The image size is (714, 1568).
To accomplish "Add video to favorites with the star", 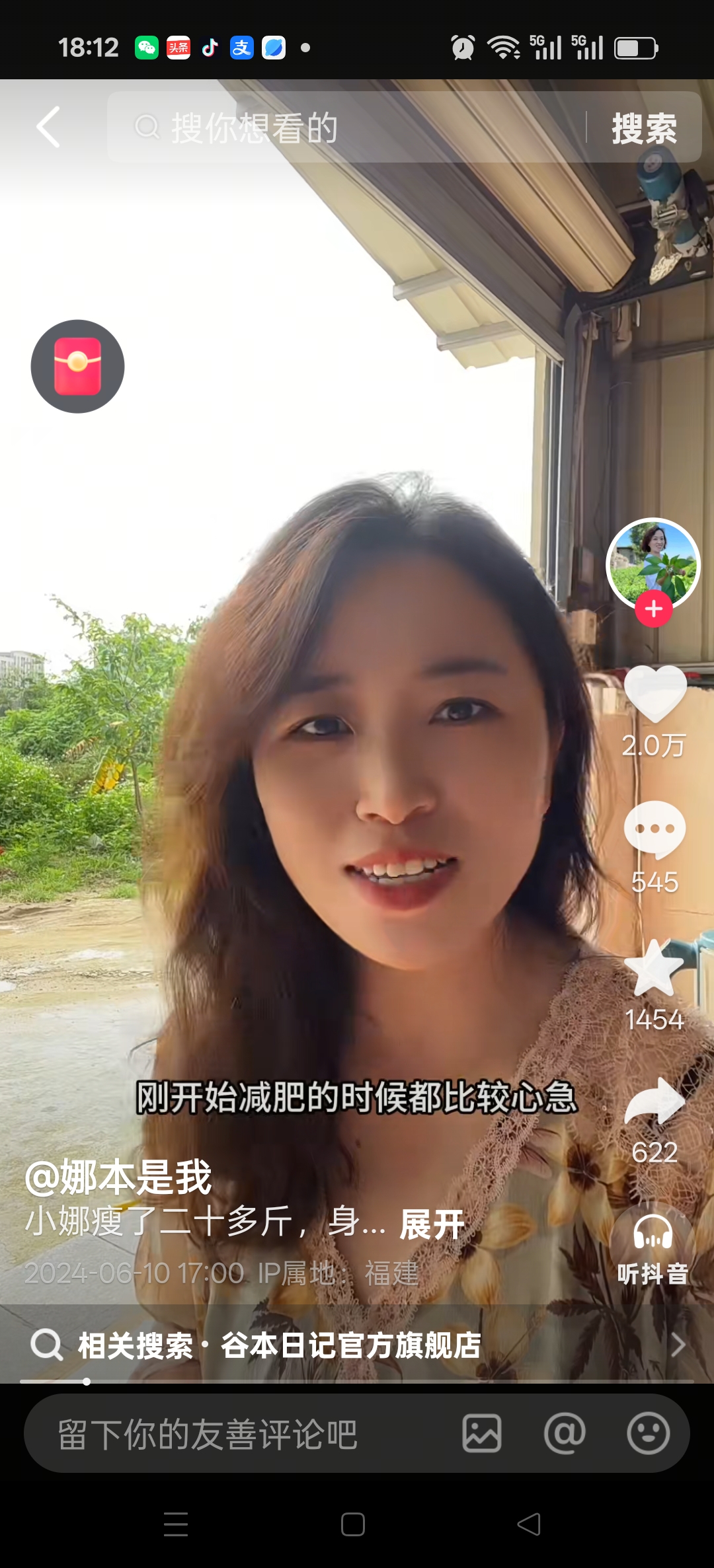I will pos(654,968).
